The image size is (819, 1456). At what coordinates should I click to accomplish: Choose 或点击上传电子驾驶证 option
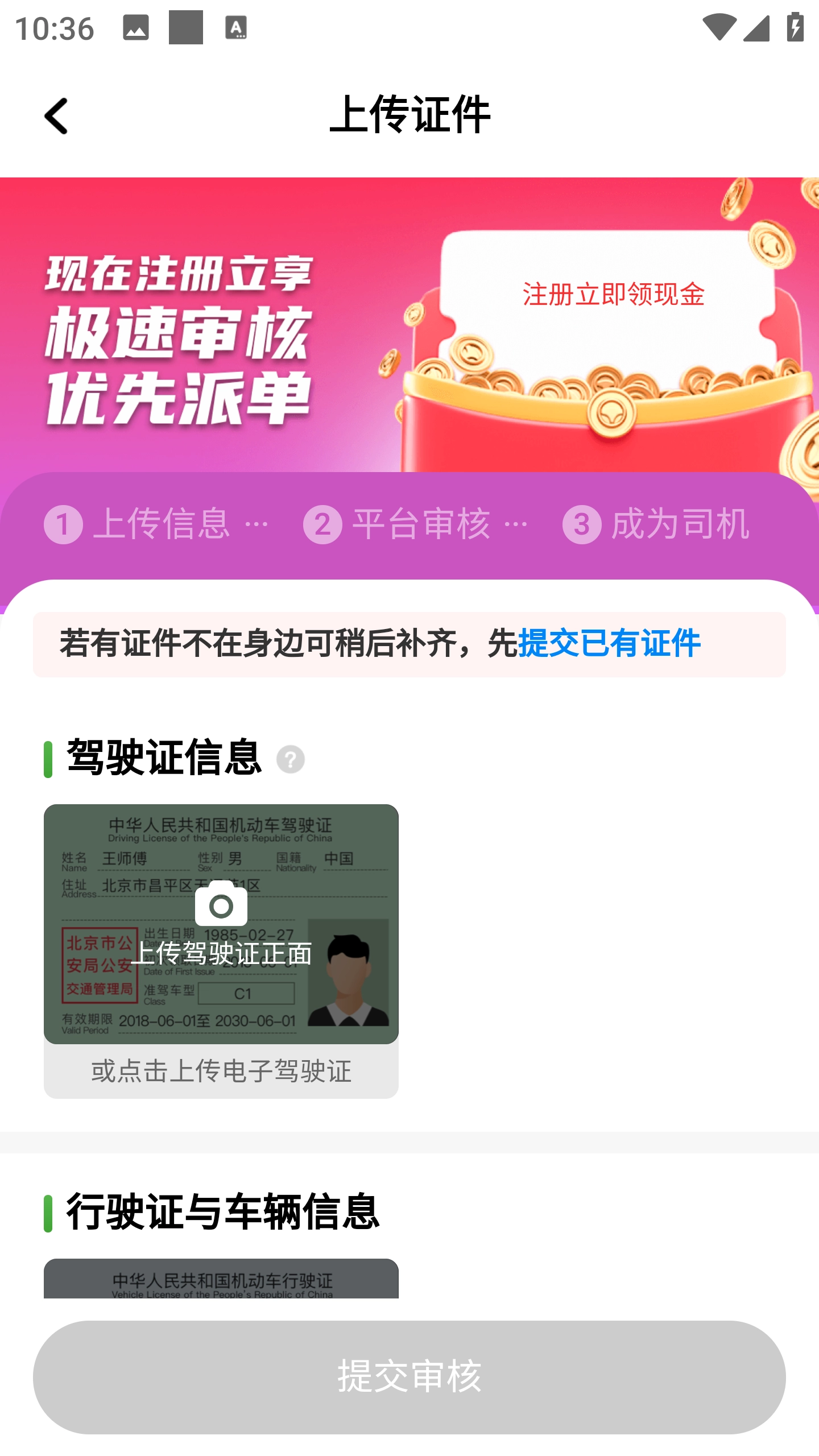click(x=221, y=1072)
